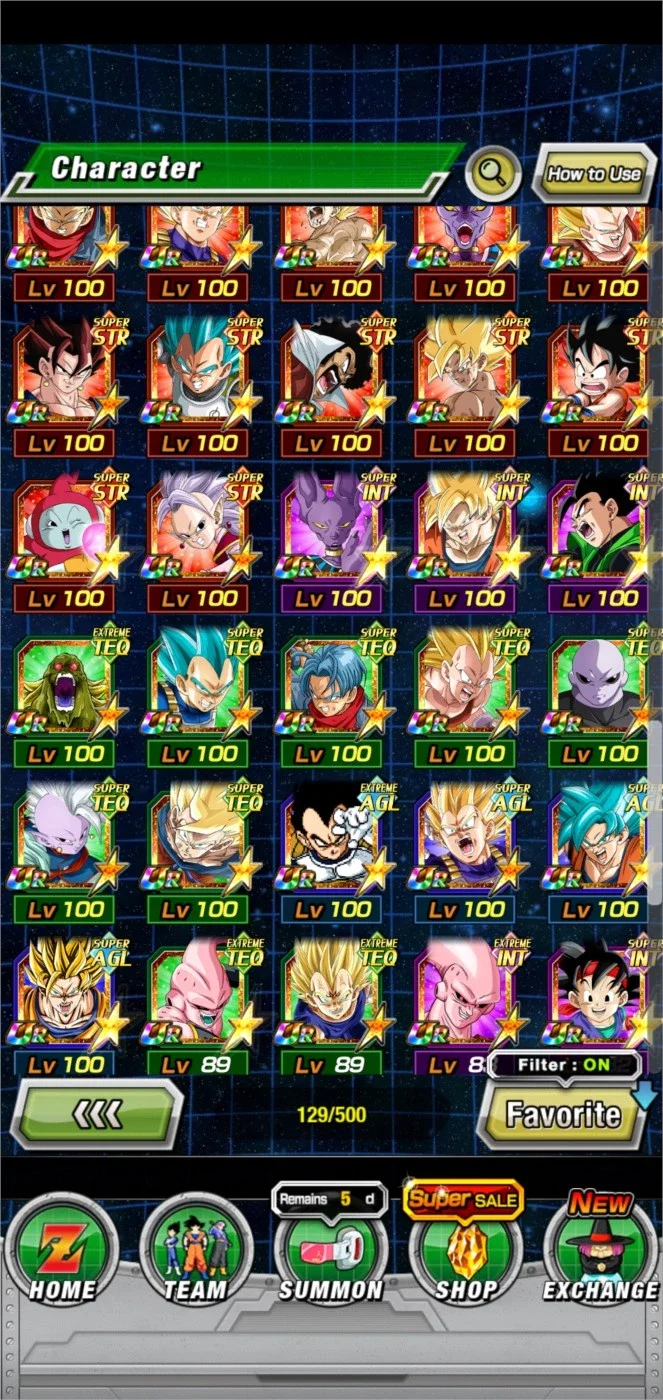Select the Extreme TEQ green monster card
663x1400 pixels.
65,694
